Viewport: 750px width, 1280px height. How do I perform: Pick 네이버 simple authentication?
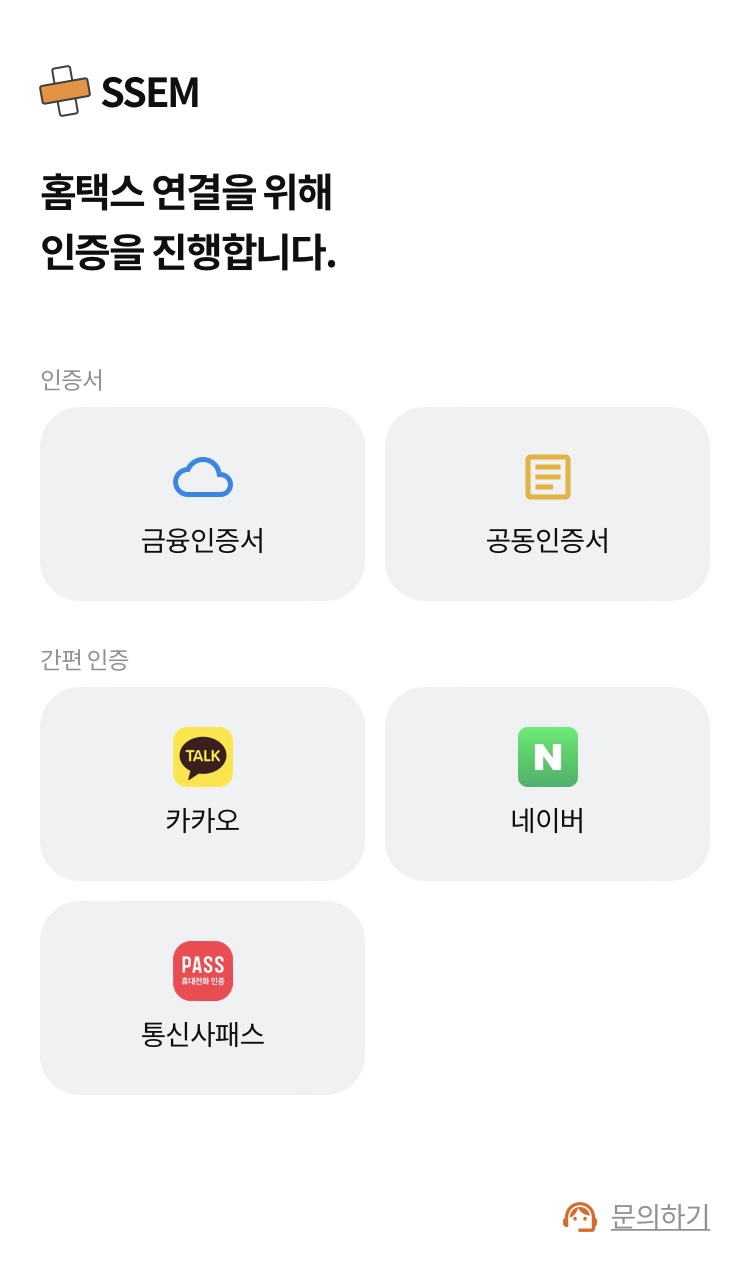point(547,784)
